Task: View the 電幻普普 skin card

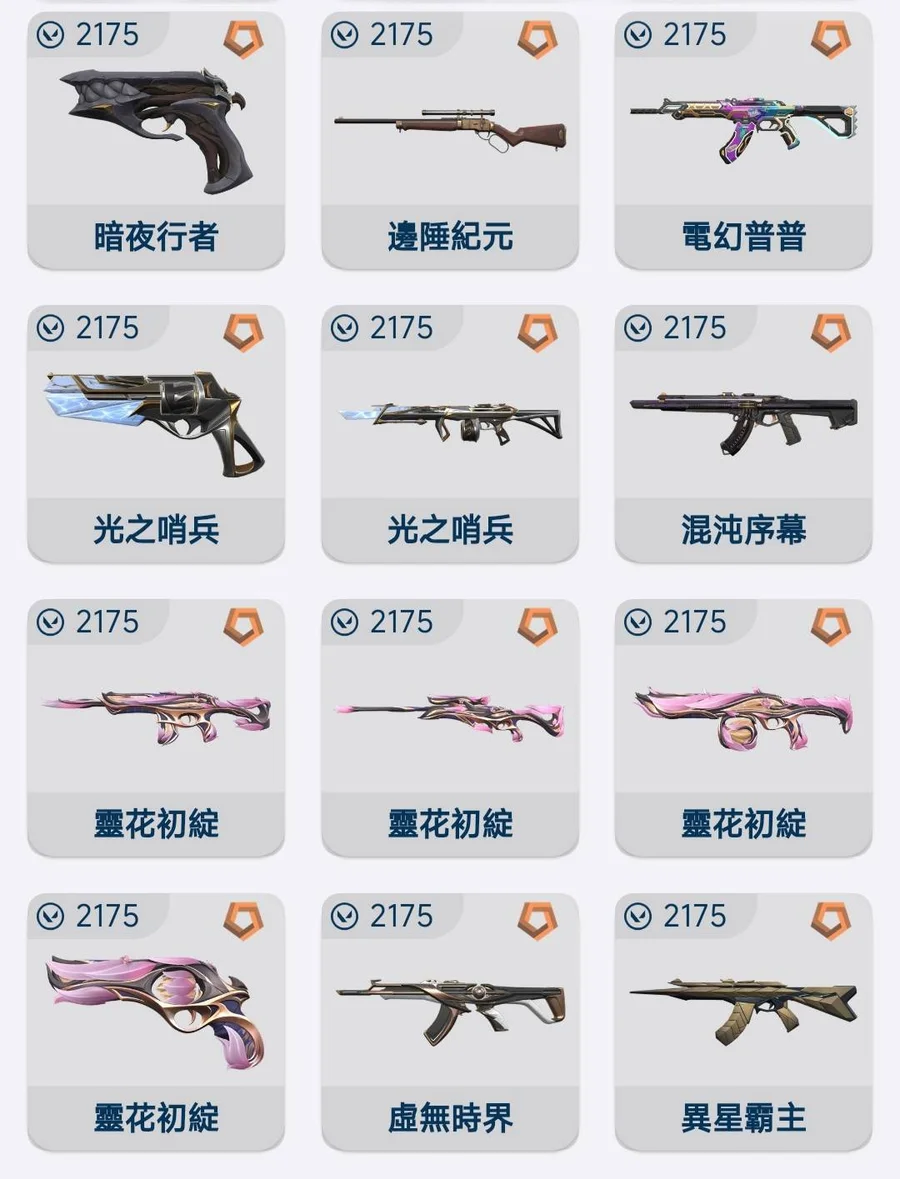Action: tap(743, 140)
